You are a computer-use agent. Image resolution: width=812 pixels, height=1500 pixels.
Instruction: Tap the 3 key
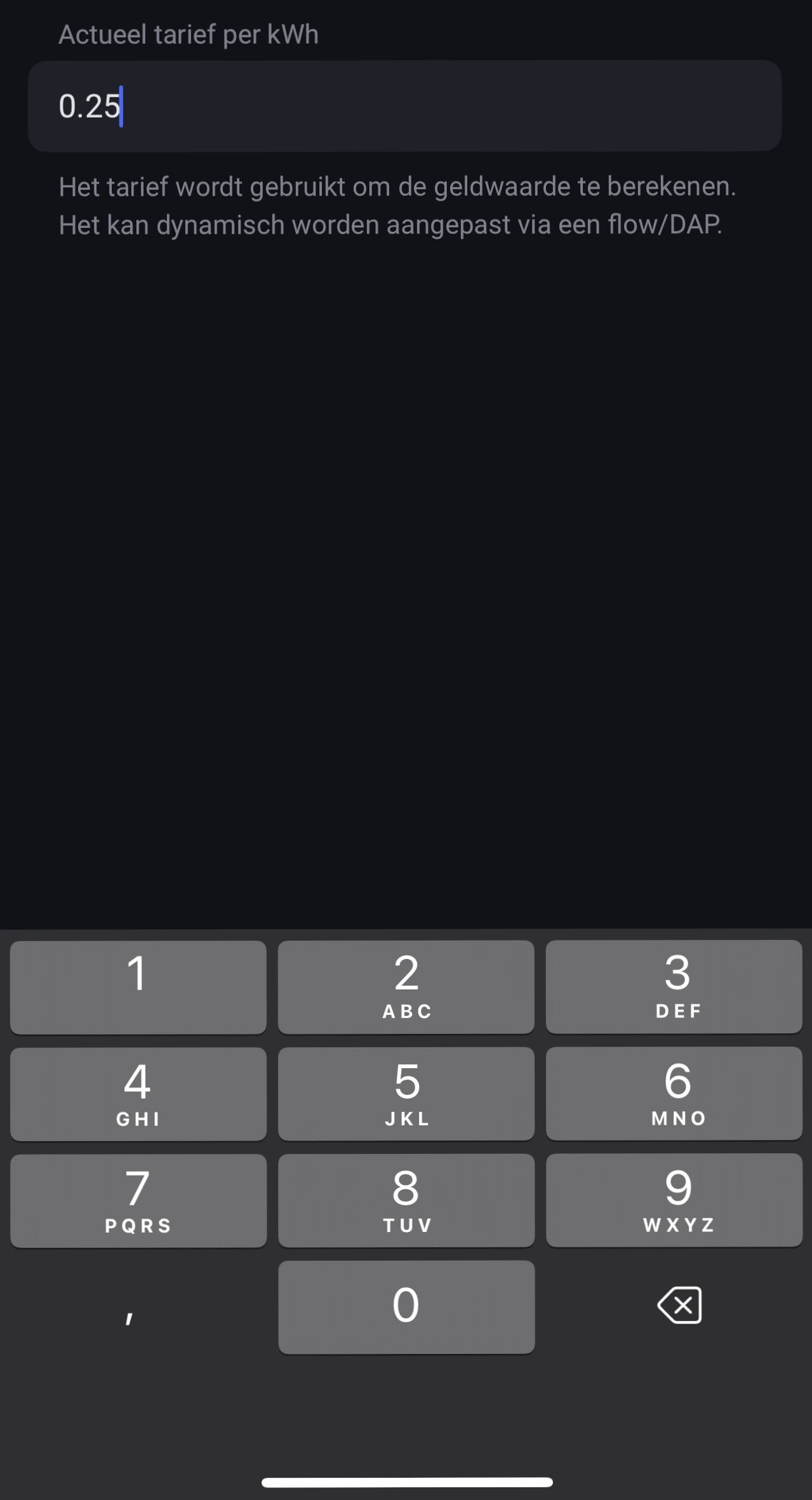tap(674, 986)
